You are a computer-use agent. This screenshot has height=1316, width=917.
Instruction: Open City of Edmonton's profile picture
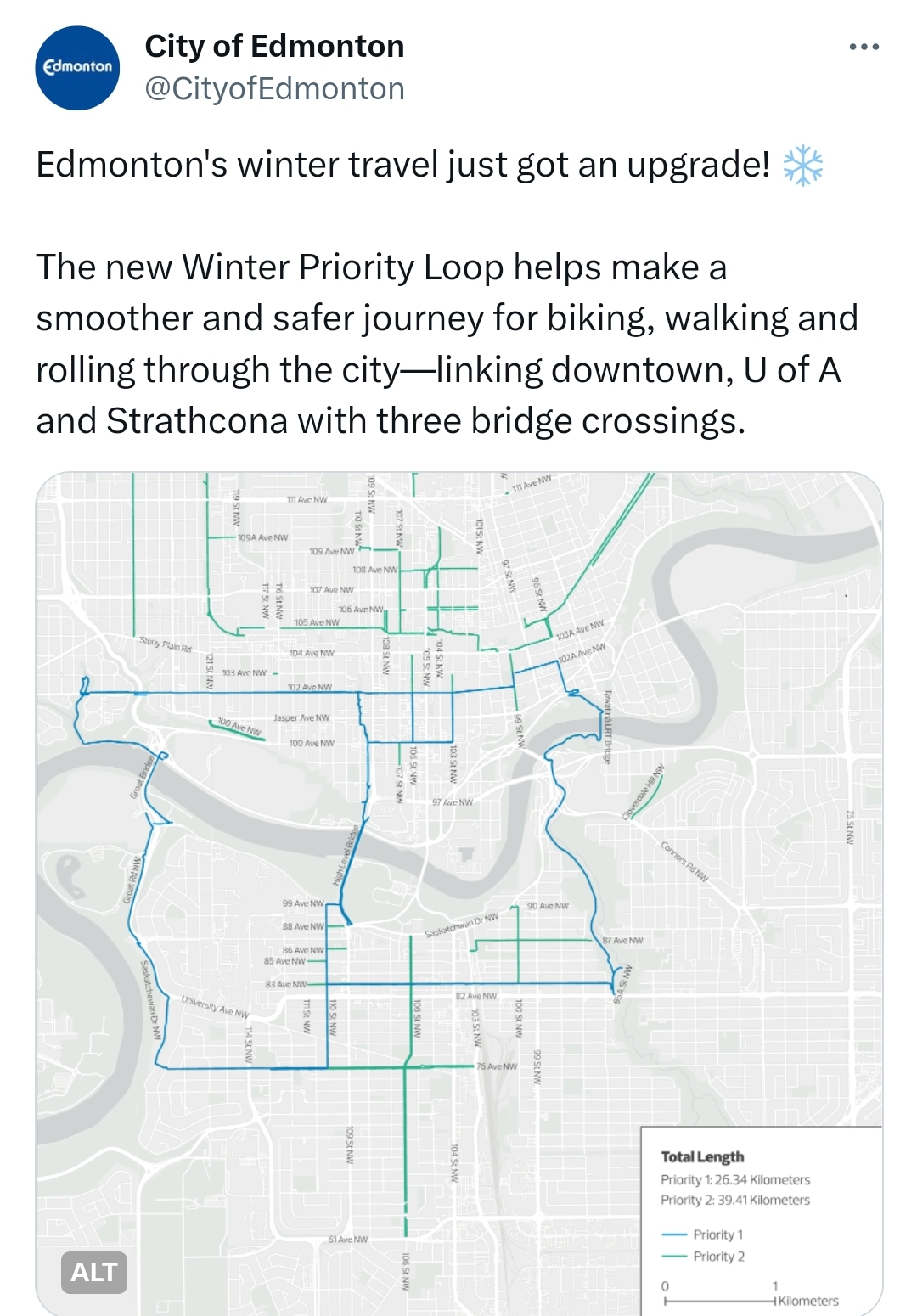pyautogui.click(x=77, y=68)
